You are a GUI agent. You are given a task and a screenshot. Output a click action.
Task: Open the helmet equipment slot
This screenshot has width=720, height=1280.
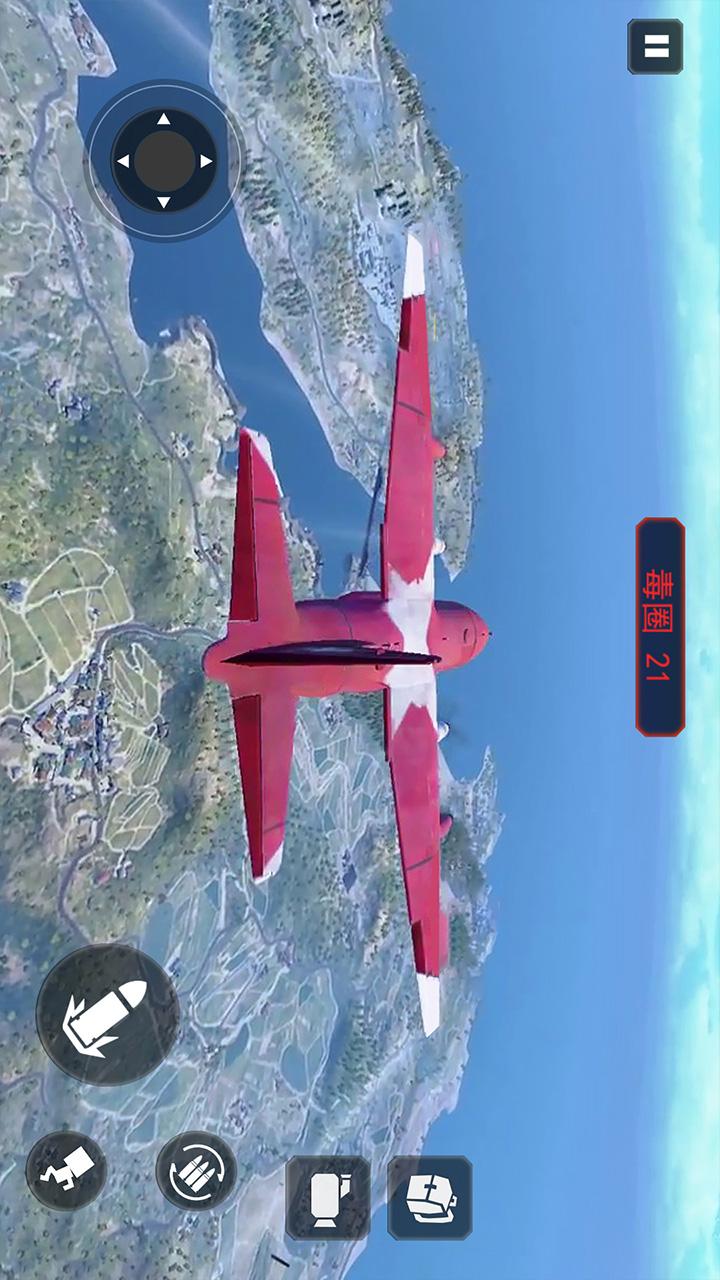[x=430, y=1198]
